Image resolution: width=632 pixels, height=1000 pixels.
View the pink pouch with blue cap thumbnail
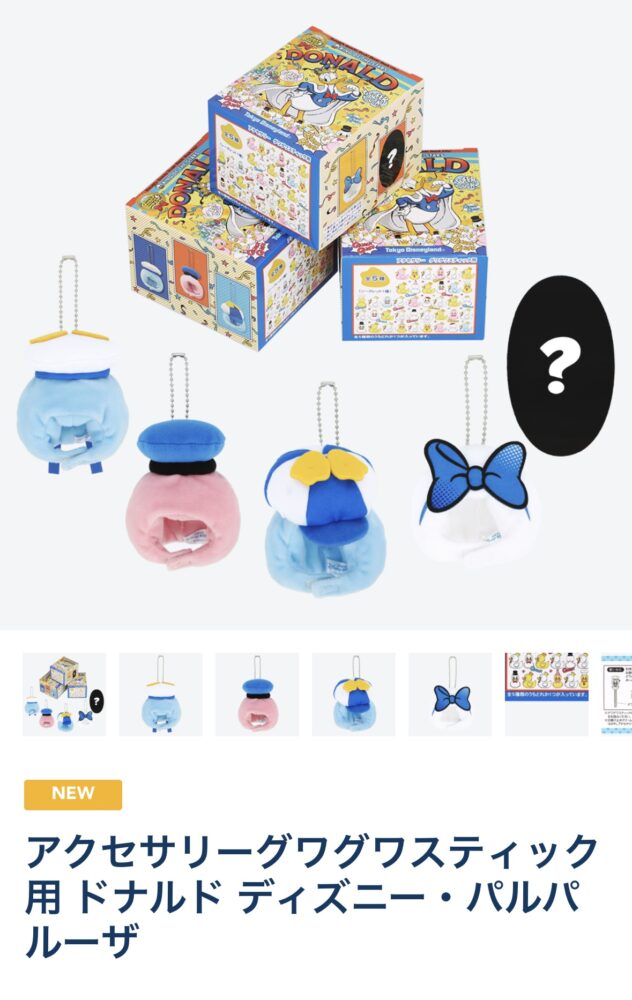pos(257,695)
